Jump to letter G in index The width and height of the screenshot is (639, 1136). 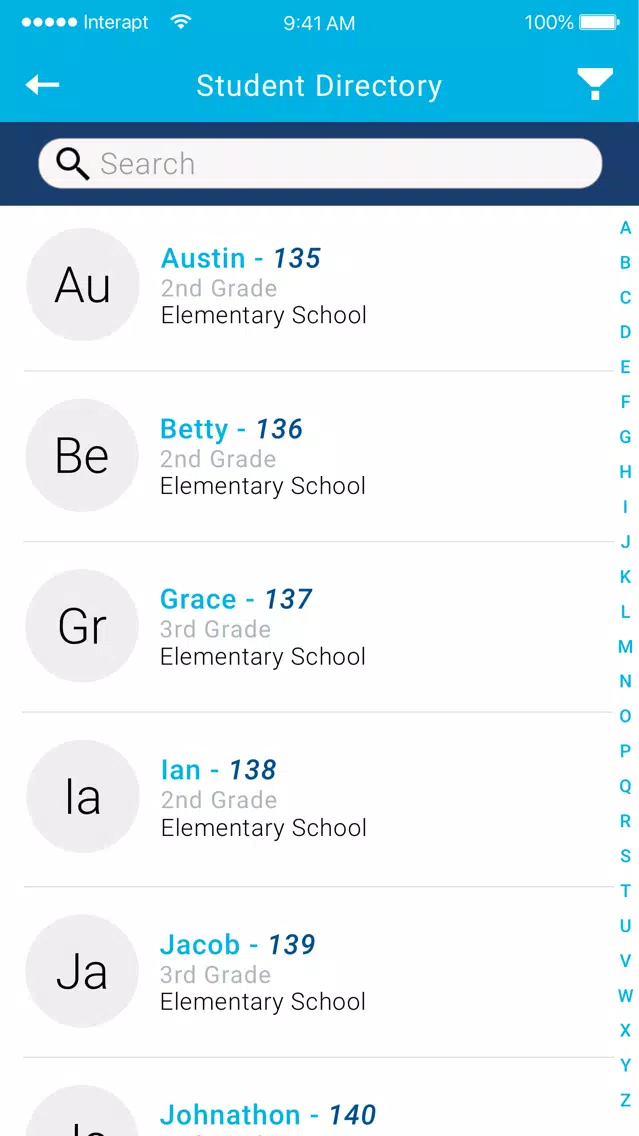tap(625, 437)
